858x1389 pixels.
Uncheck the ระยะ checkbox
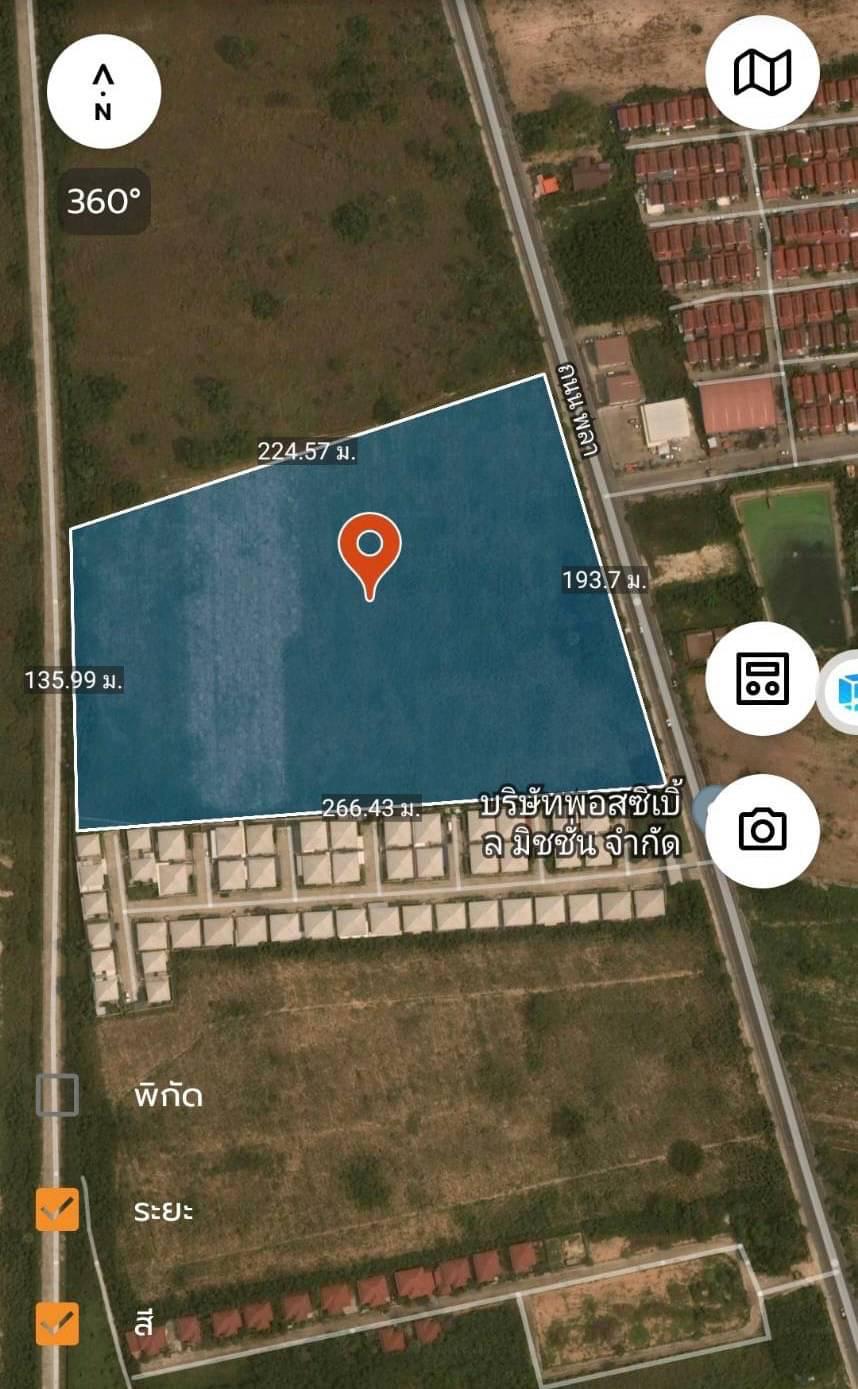57,1210
